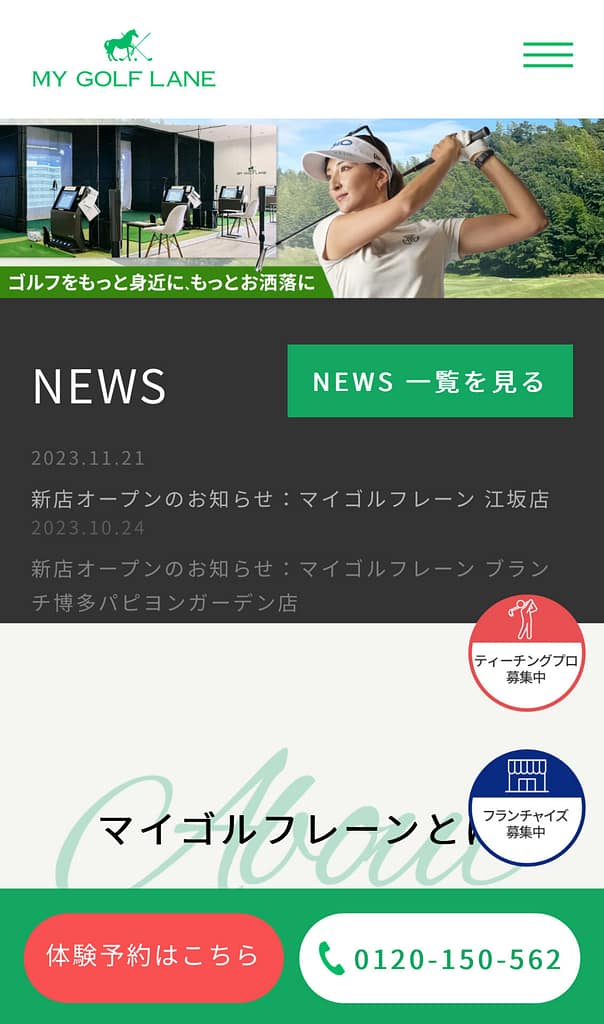Image resolution: width=604 pixels, height=1024 pixels.
Task: Tap 体験予約はこちら button
Action: pos(153,957)
